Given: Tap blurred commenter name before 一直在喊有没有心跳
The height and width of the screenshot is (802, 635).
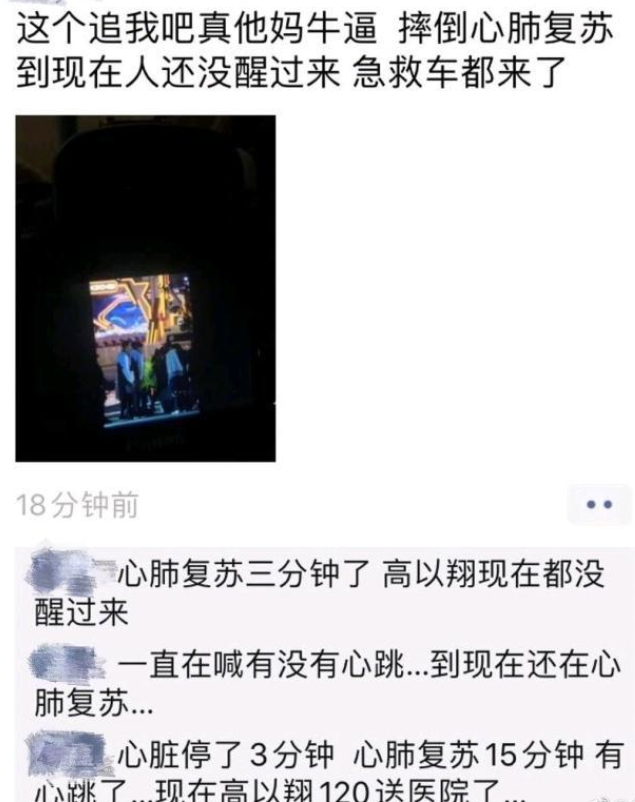Looking at the screenshot, I should tap(69, 663).
